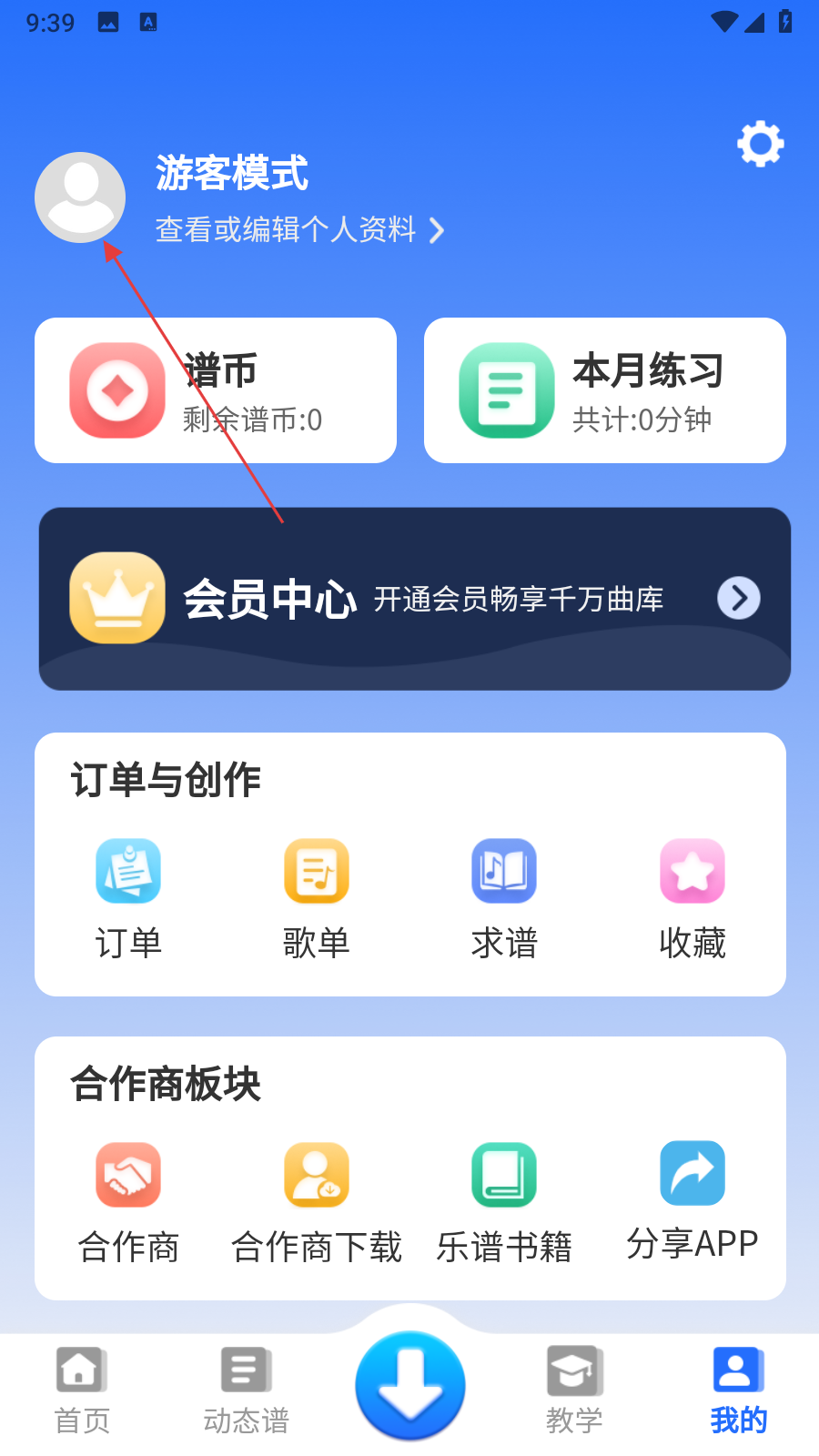Switch to the 首页 home tab
Screen dimensions: 819x1456
point(82,1390)
